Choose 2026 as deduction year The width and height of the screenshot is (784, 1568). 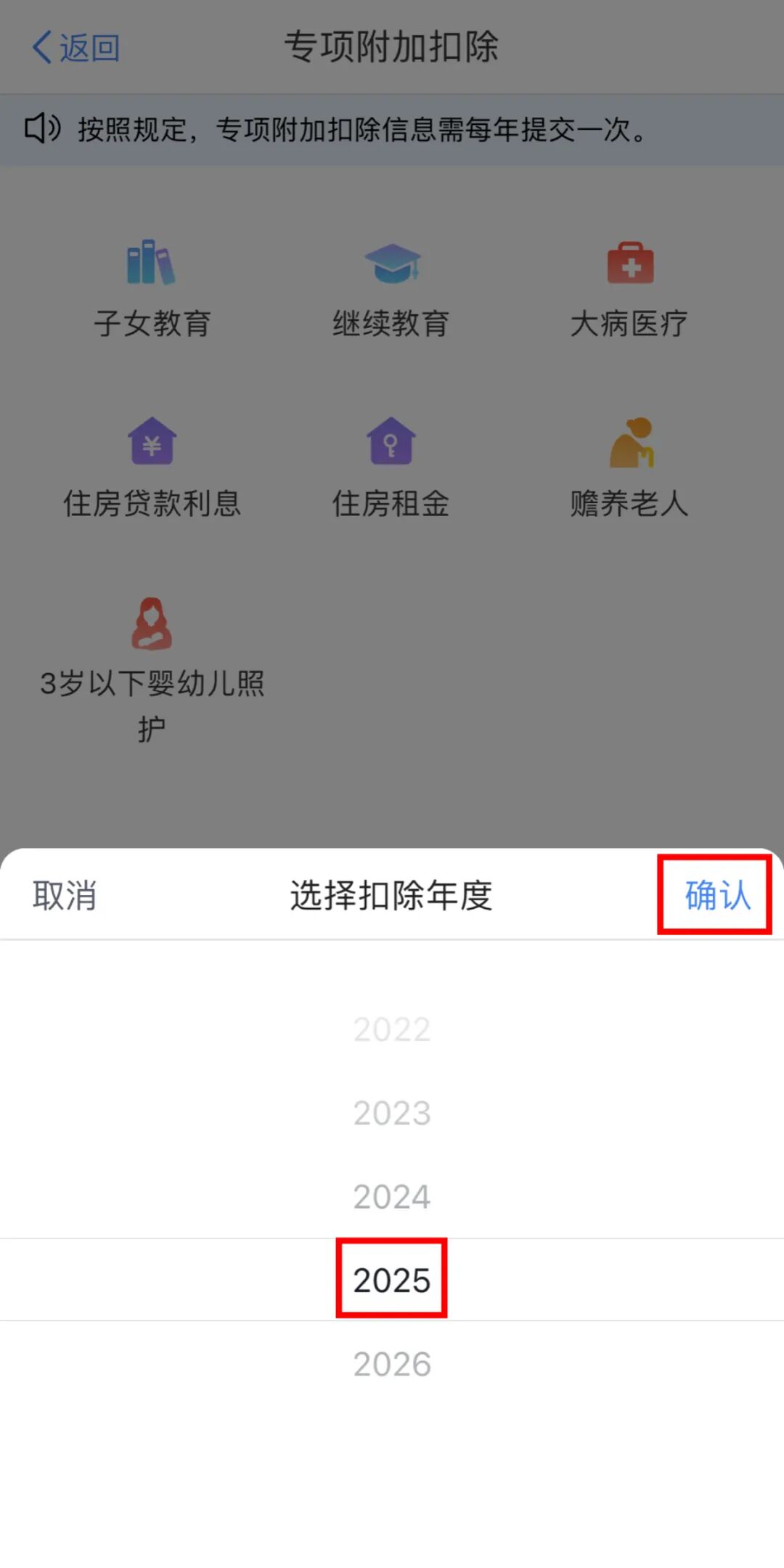pyautogui.click(x=392, y=1364)
